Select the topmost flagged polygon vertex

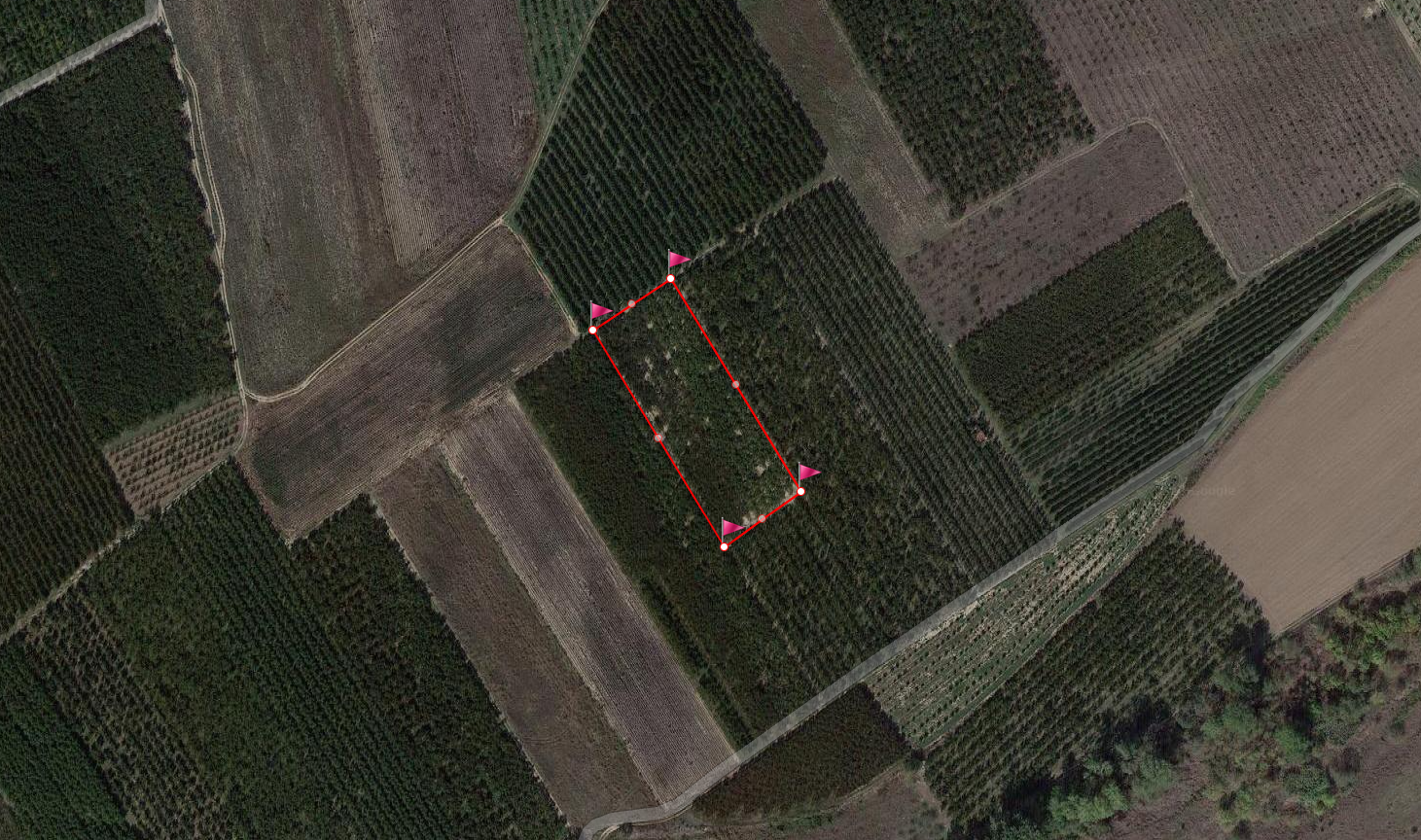pos(671,279)
